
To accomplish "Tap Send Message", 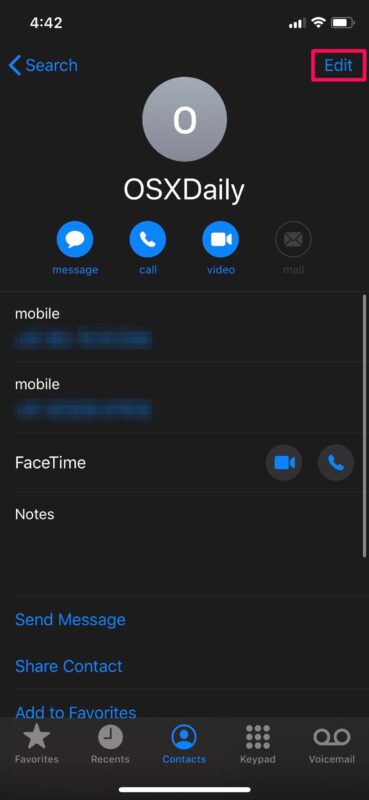I will click(x=70, y=619).
